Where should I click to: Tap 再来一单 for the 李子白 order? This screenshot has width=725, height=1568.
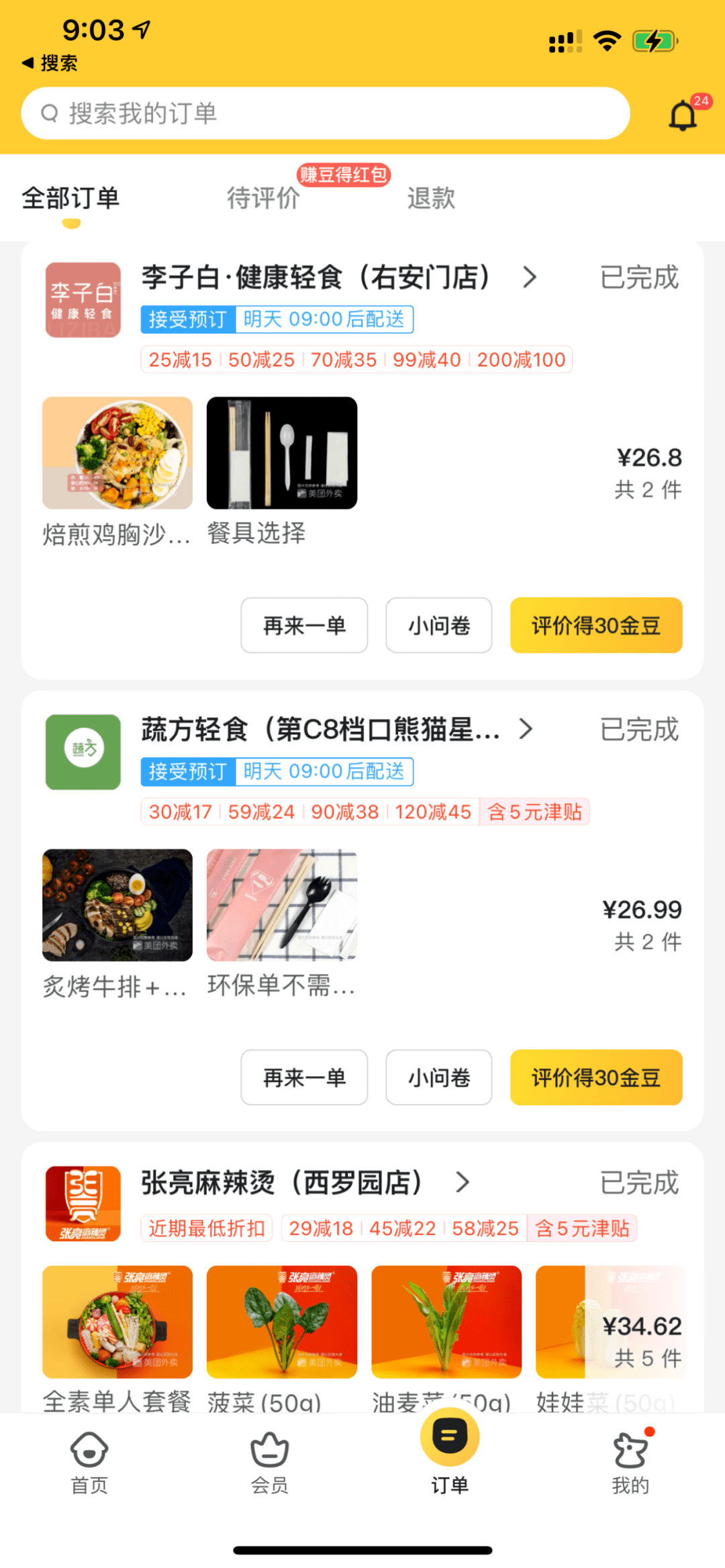(x=303, y=625)
